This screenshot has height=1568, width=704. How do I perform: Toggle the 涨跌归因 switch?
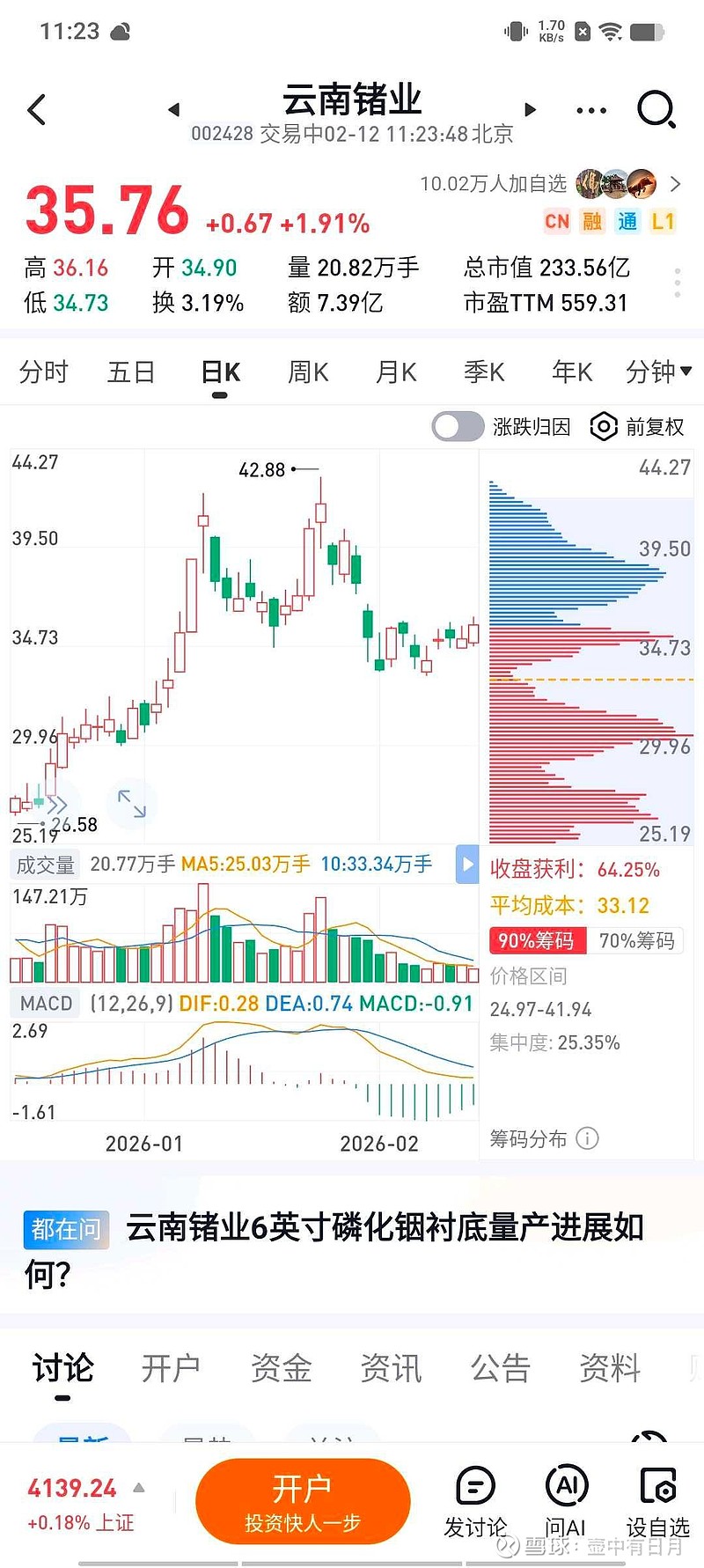click(x=458, y=427)
